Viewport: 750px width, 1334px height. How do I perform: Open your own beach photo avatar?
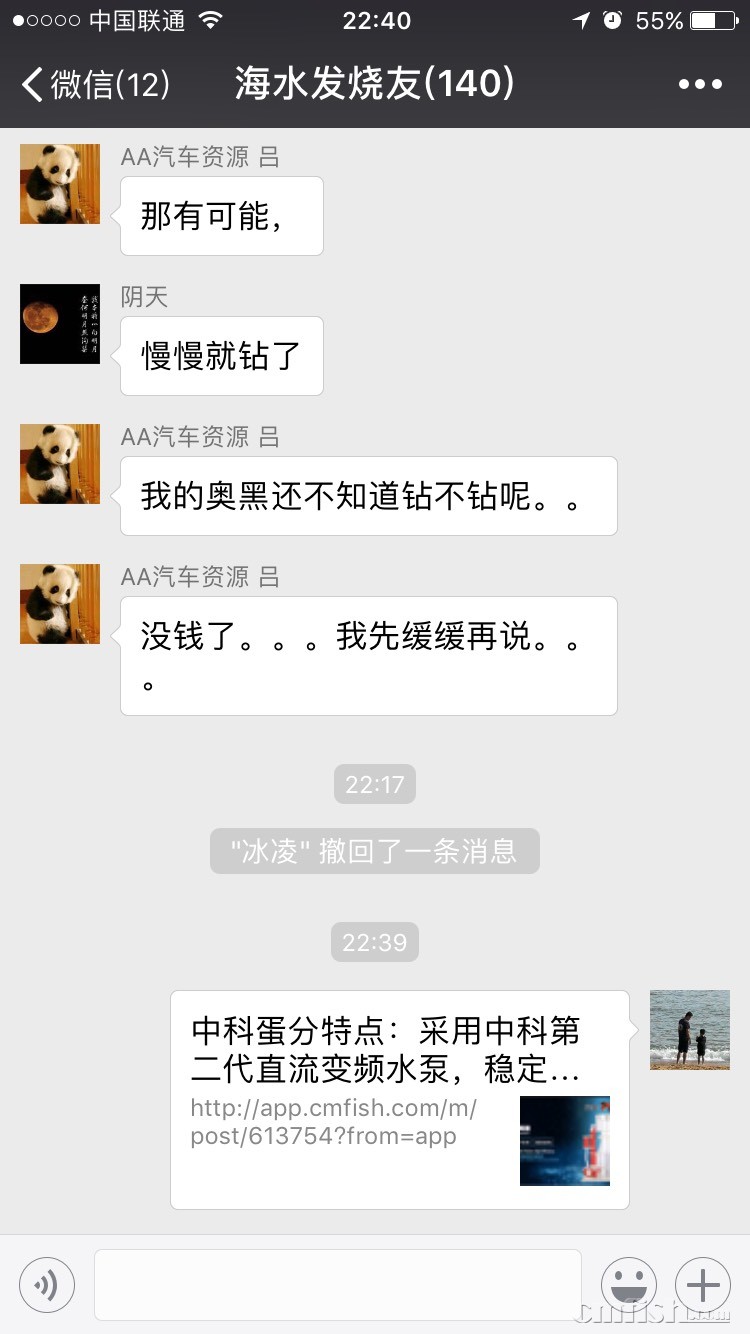[689, 1030]
